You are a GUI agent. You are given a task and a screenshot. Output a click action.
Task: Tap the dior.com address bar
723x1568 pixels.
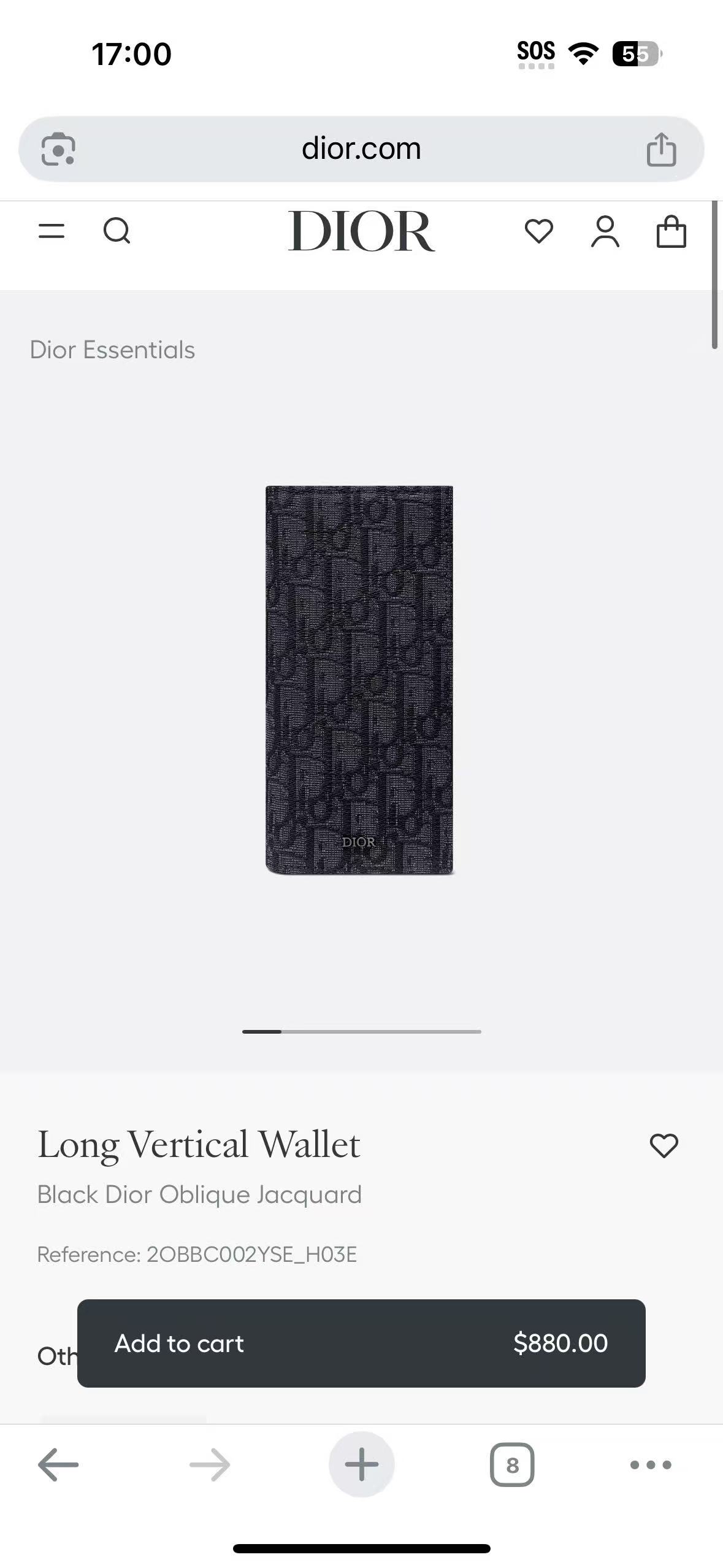click(x=361, y=149)
